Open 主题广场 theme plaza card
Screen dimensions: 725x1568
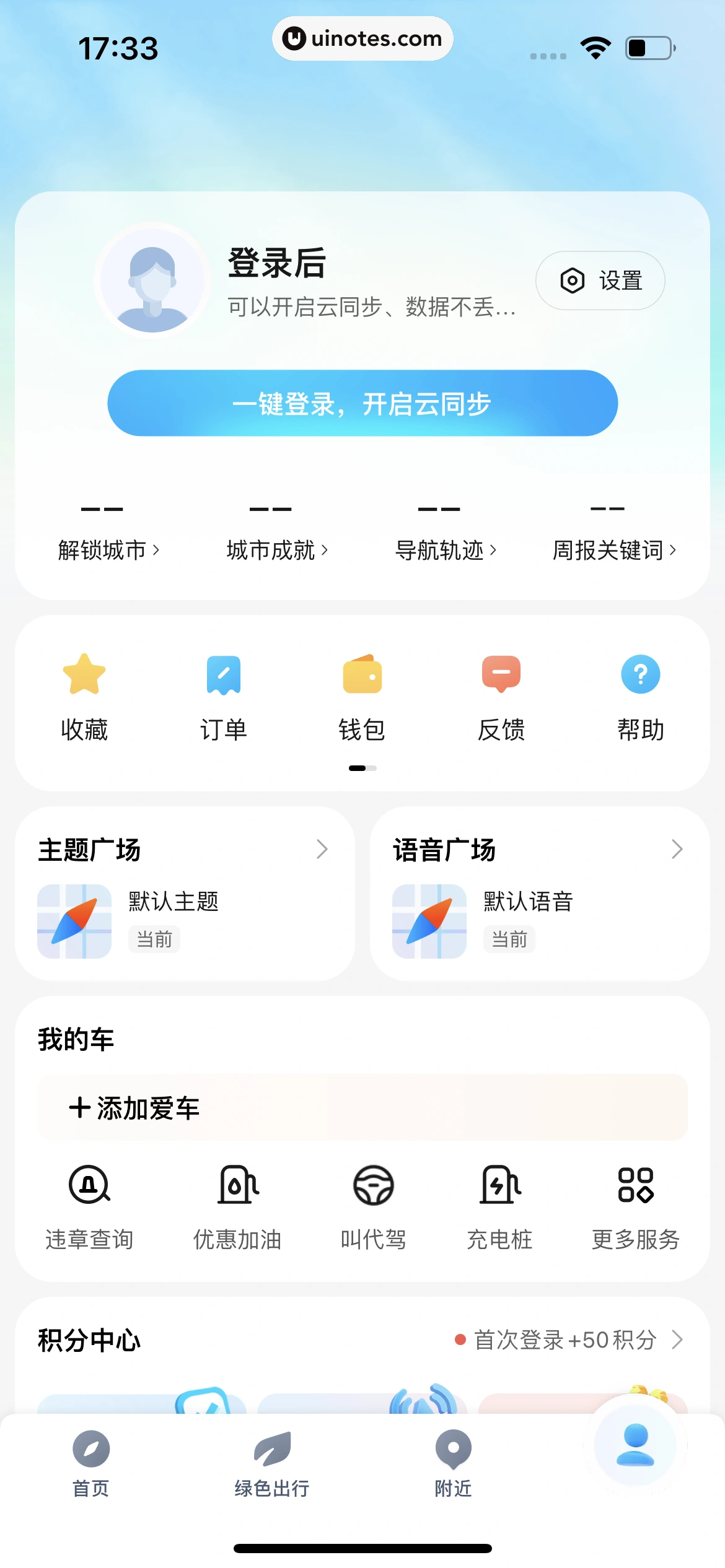[x=185, y=893]
